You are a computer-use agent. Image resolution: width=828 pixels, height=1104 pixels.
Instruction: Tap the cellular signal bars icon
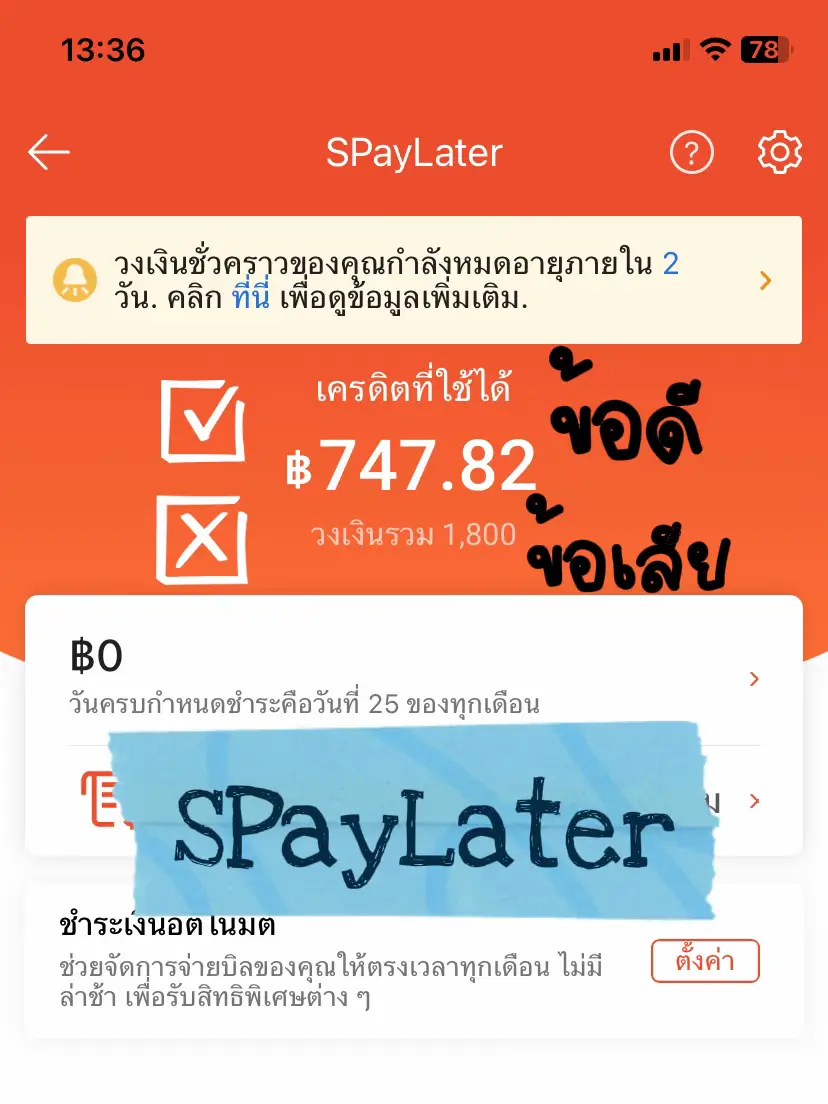tap(672, 50)
